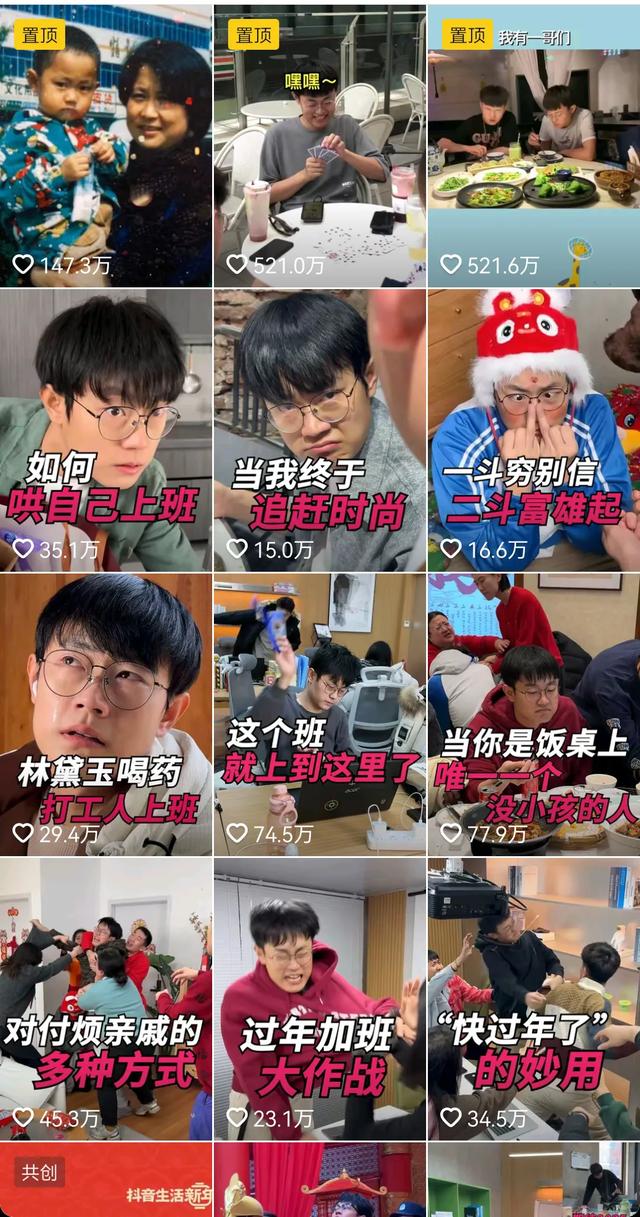
Task: Watch the video 过年加班大作战
Action: [x=320, y=998]
